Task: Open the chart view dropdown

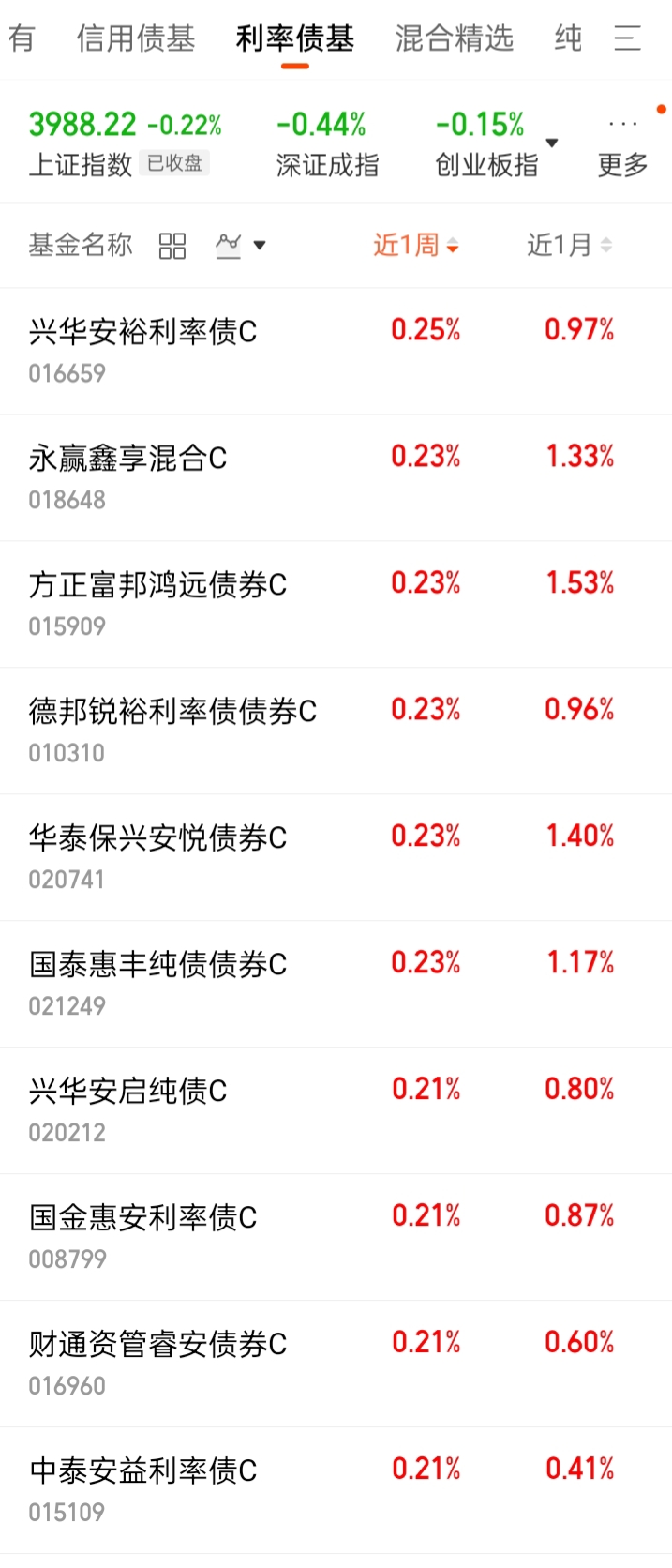Action: coord(241,246)
